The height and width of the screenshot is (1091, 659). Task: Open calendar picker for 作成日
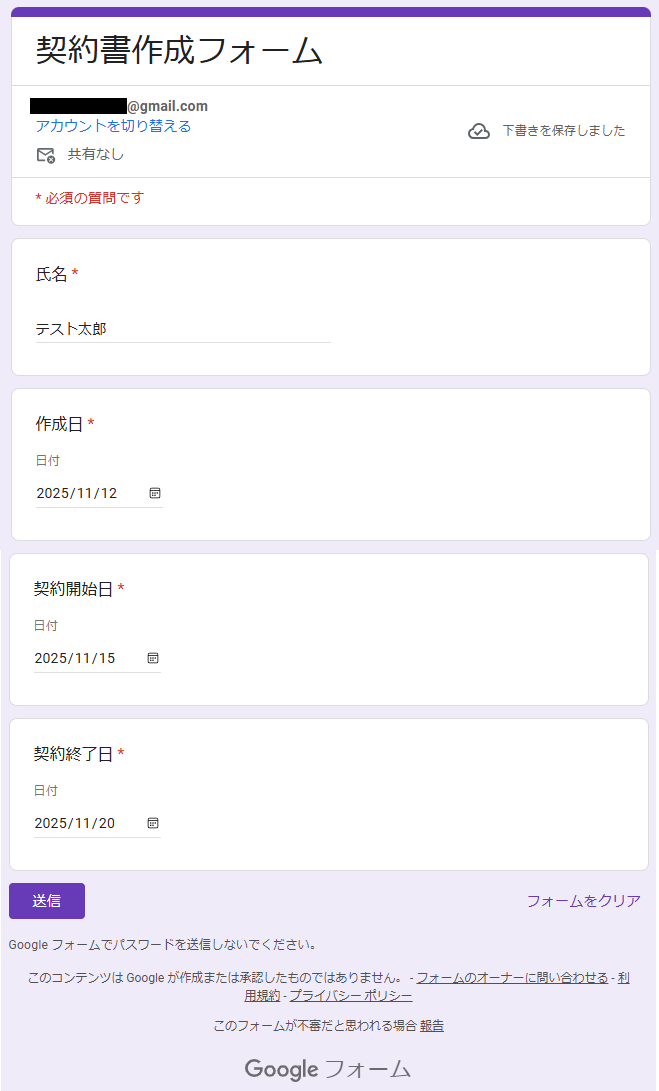(x=155, y=493)
